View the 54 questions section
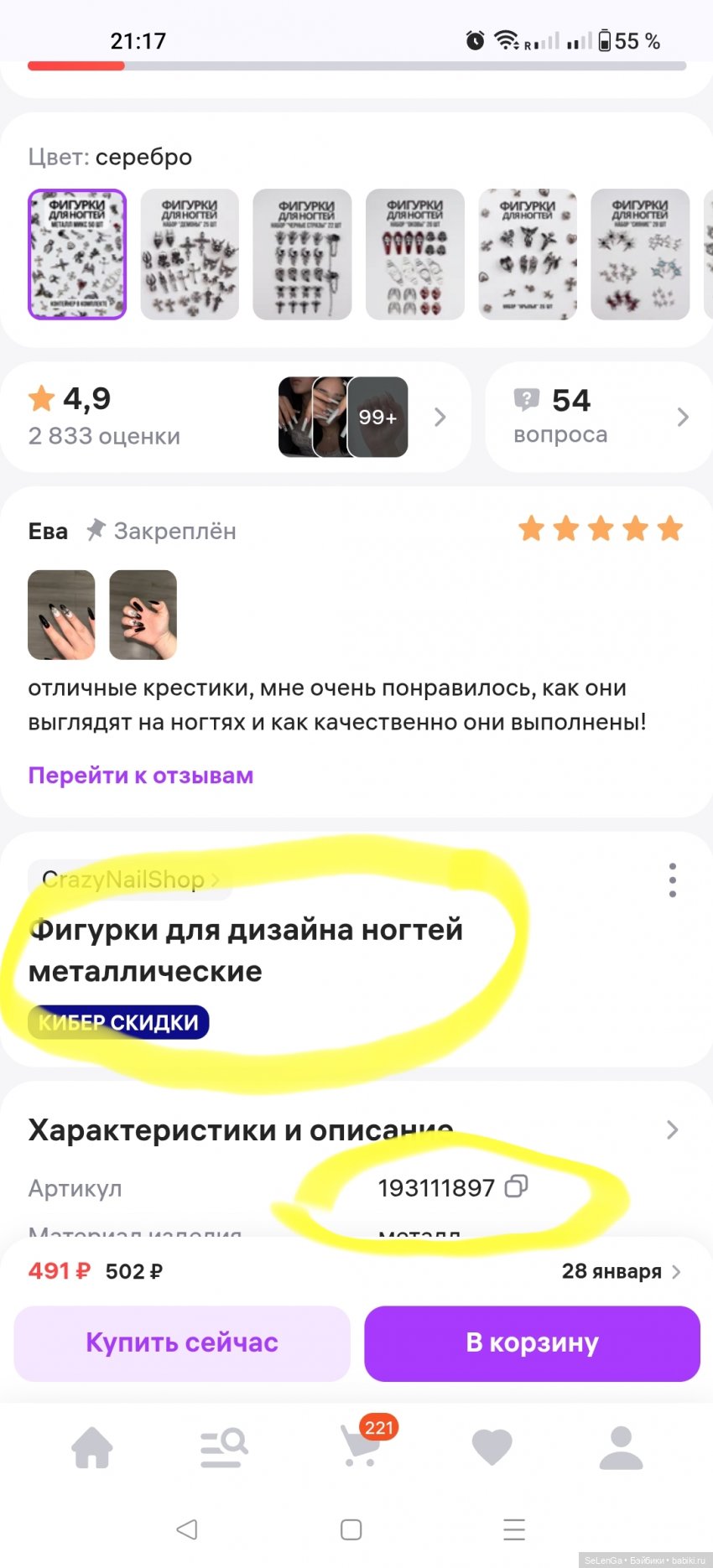Viewport: 713px width, 1568px height. (x=599, y=417)
